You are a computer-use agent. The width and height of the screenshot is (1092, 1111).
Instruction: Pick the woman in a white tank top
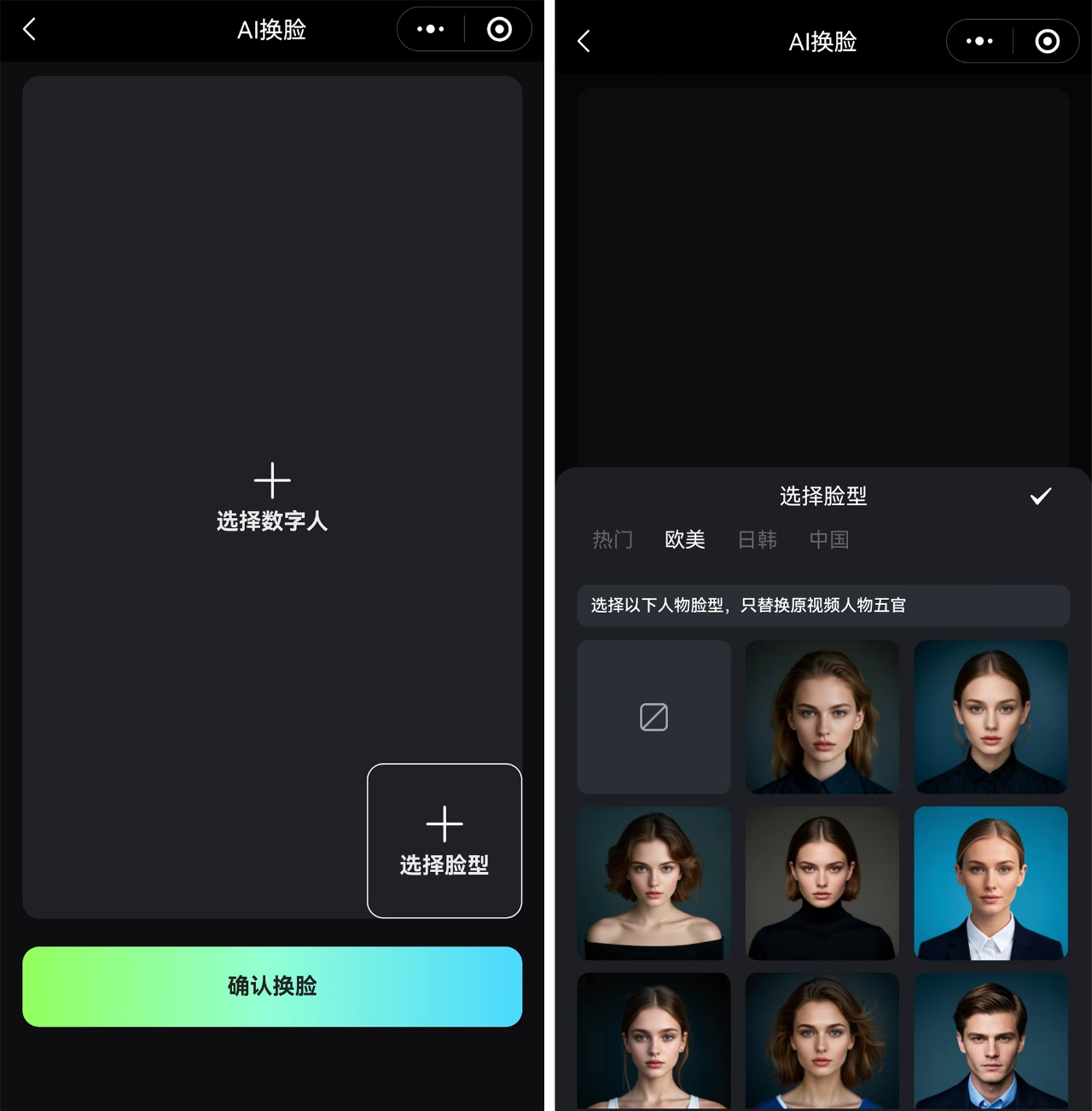click(x=653, y=1041)
